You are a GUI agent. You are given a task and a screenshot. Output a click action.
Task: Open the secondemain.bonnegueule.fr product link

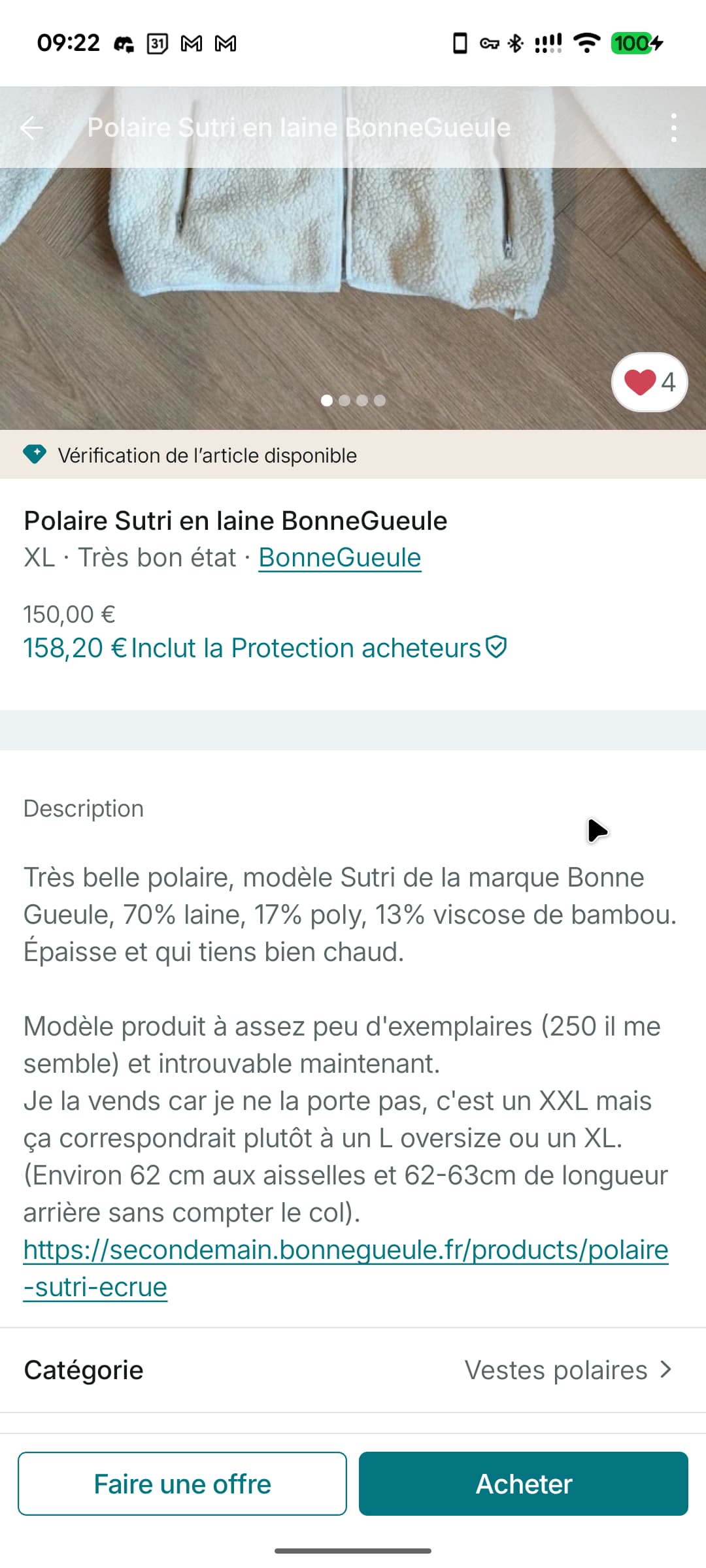(x=345, y=1250)
